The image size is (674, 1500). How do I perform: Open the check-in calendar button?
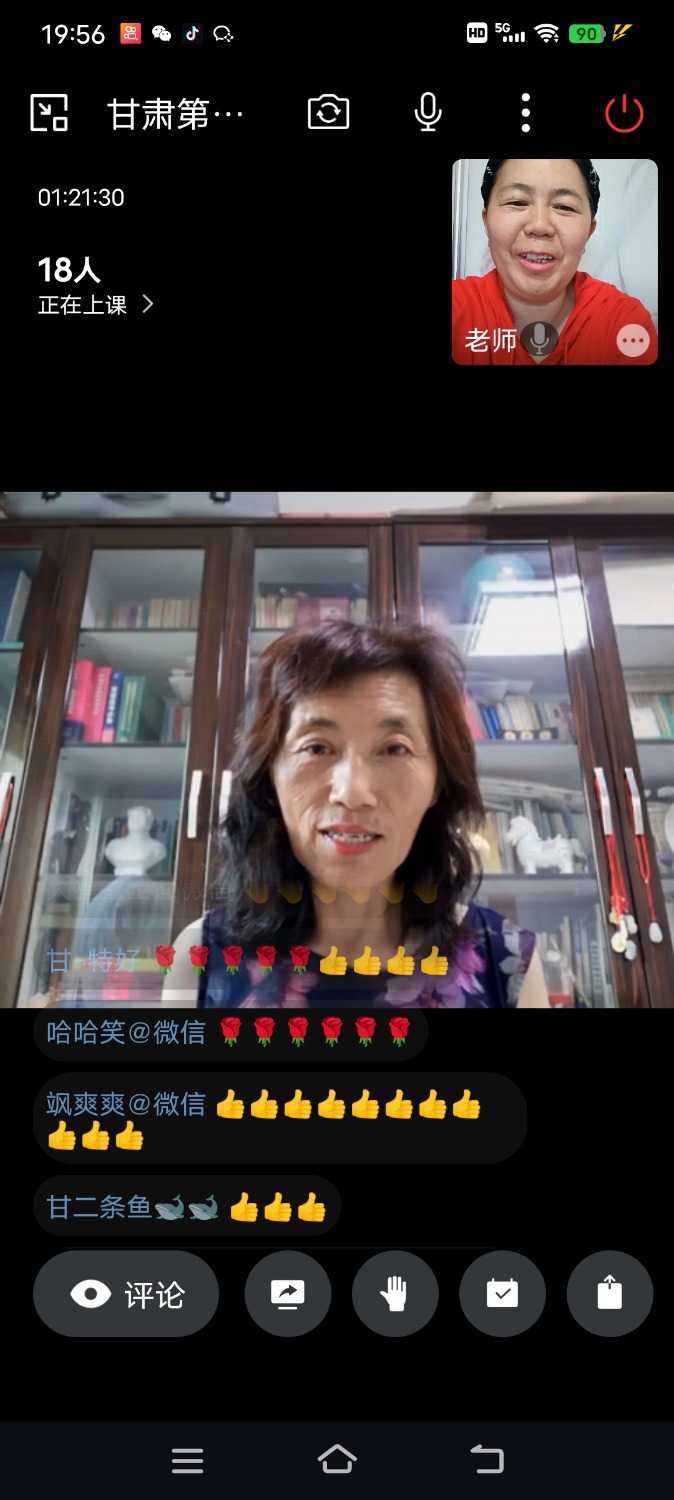(502, 1294)
